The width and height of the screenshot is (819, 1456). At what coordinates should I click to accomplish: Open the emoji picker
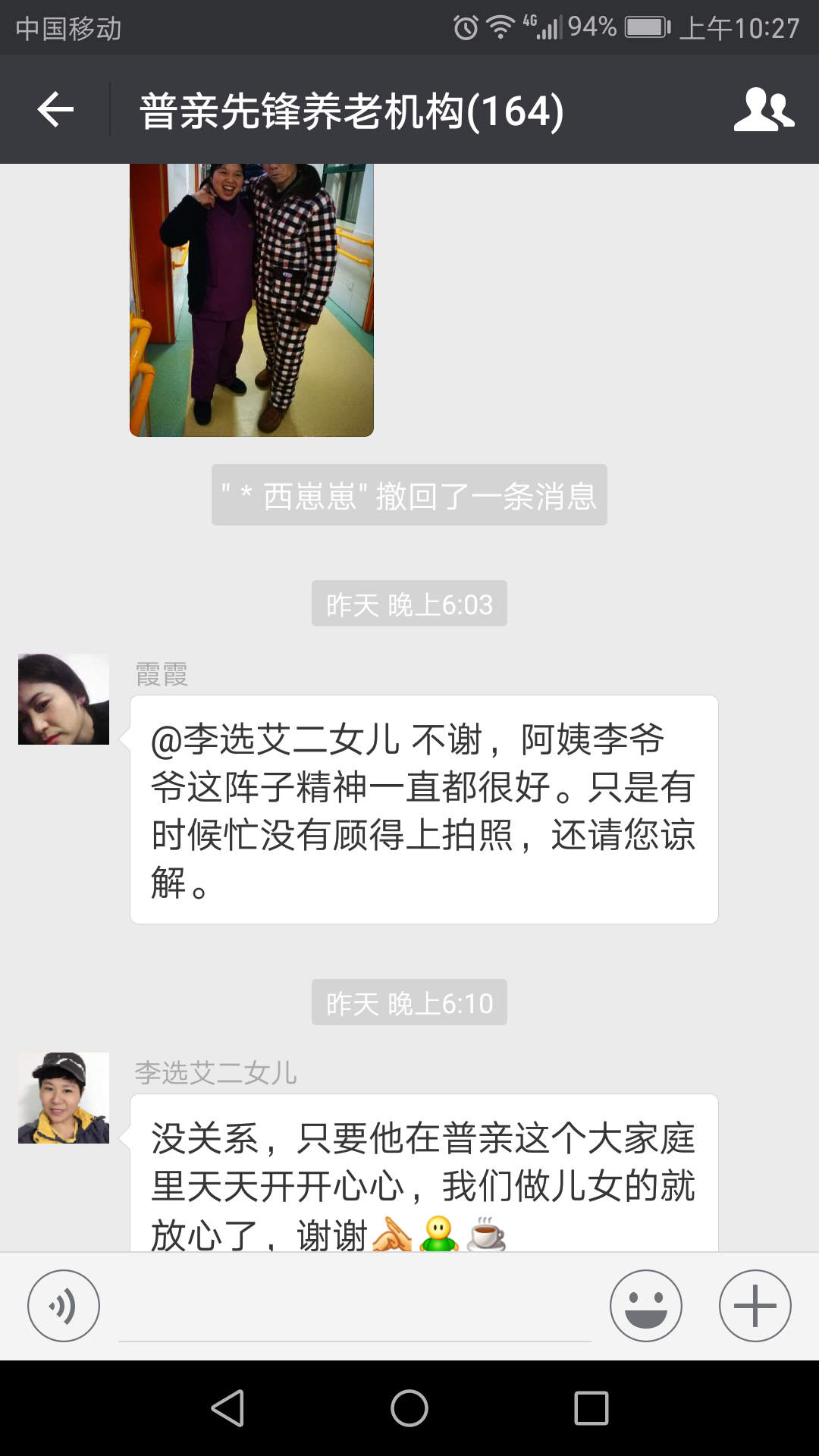tap(646, 1306)
